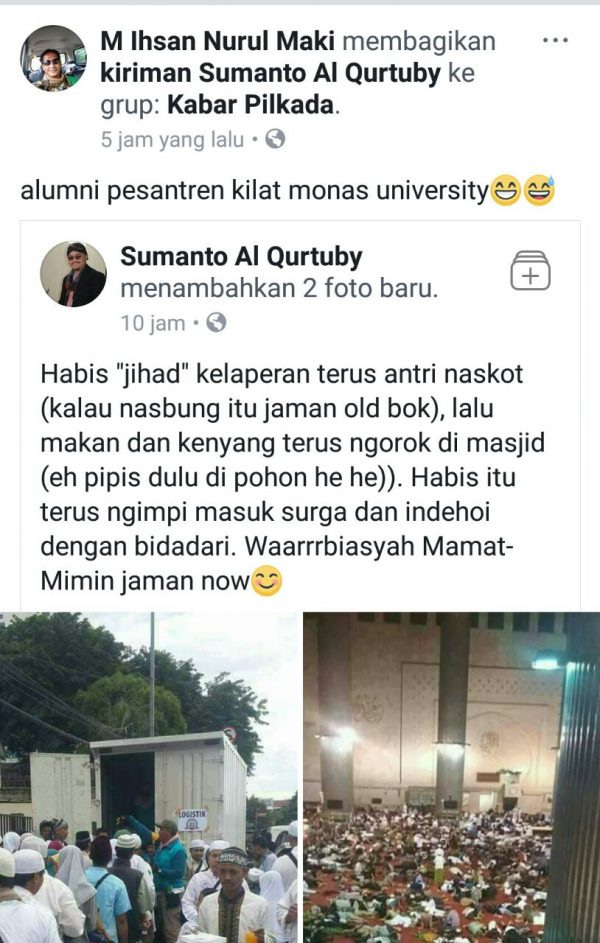Image resolution: width=600 pixels, height=943 pixels.
Task: Save the shared post with the bookmark icon
Action: [530, 271]
